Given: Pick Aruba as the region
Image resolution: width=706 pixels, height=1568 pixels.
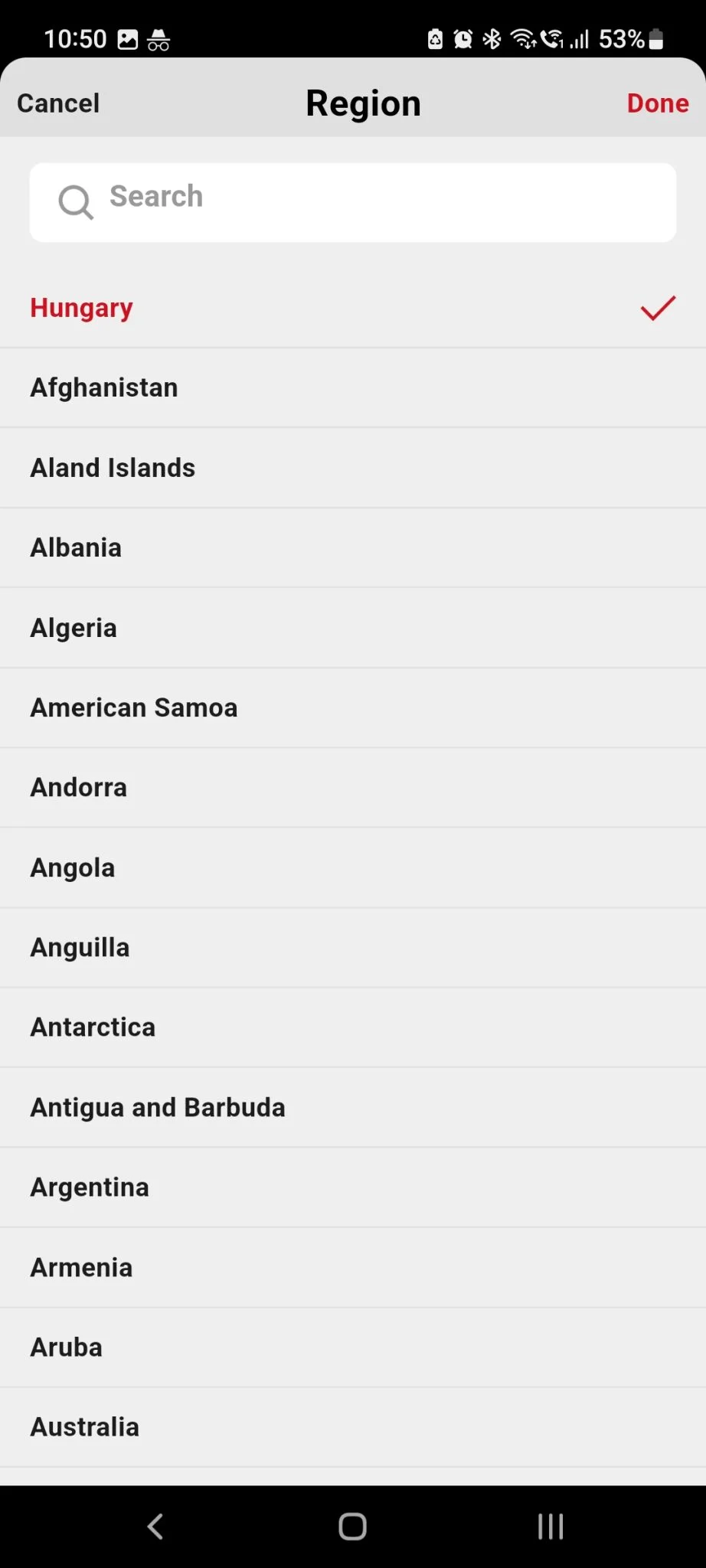Looking at the screenshot, I should 67,1347.
